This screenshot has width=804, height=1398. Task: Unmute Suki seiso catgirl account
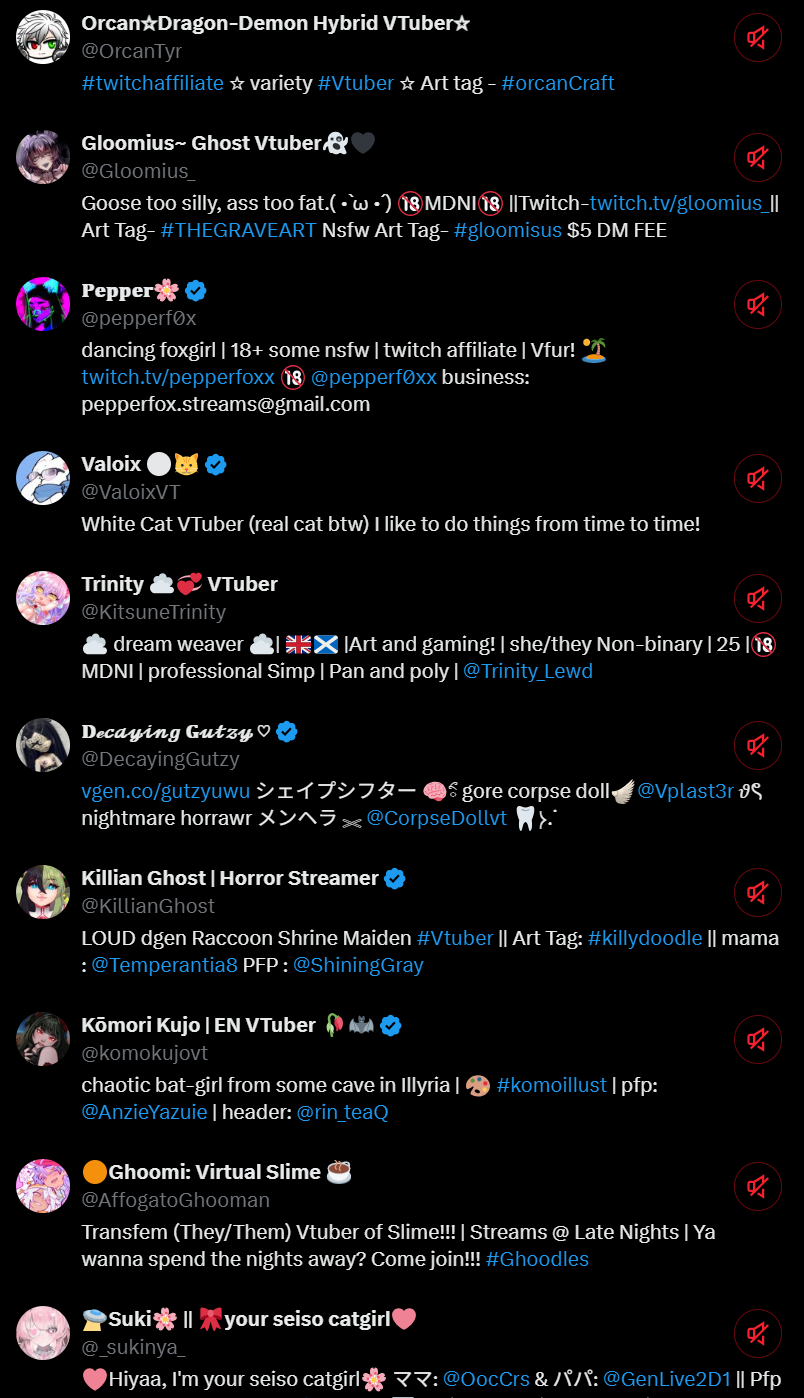[758, 1333]
